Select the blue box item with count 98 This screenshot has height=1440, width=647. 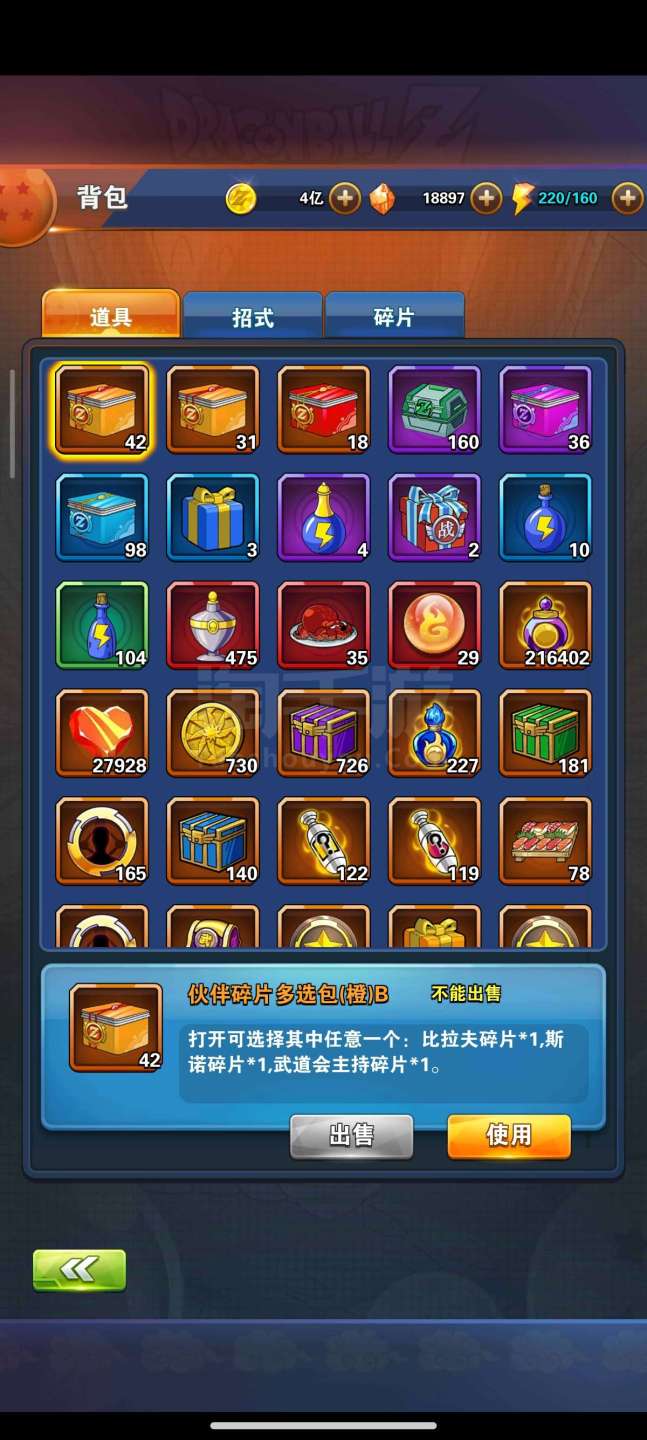point(102,518)
